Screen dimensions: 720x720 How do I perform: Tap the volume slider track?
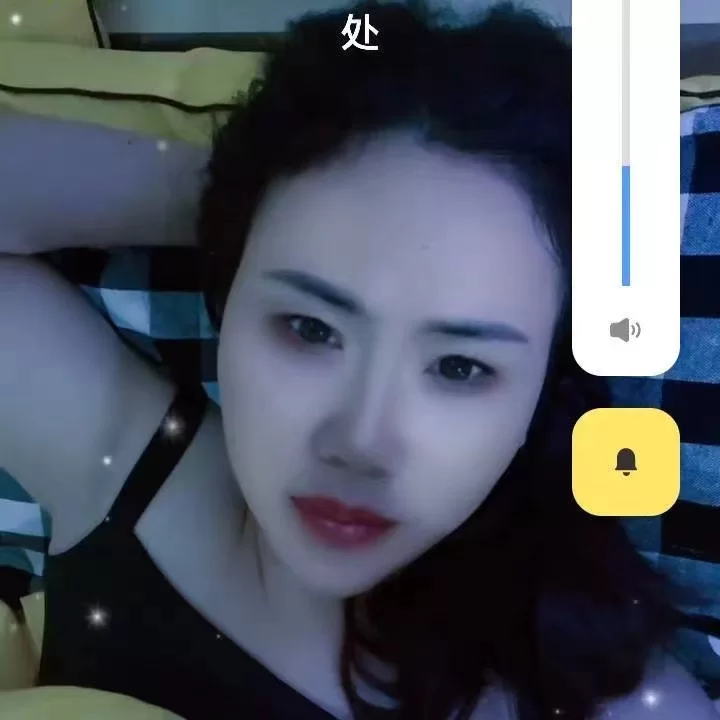(x=626, y=150)
